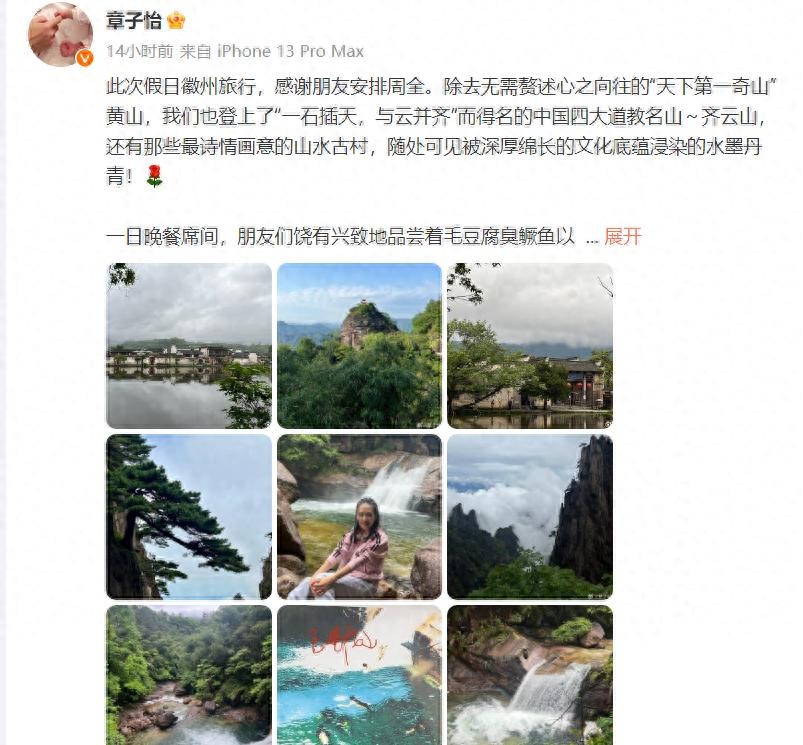Expand the post with 展开
Image resolution: width=803 pixels, height=745 pixels.
pyautogui.click(x=622, y=237)
